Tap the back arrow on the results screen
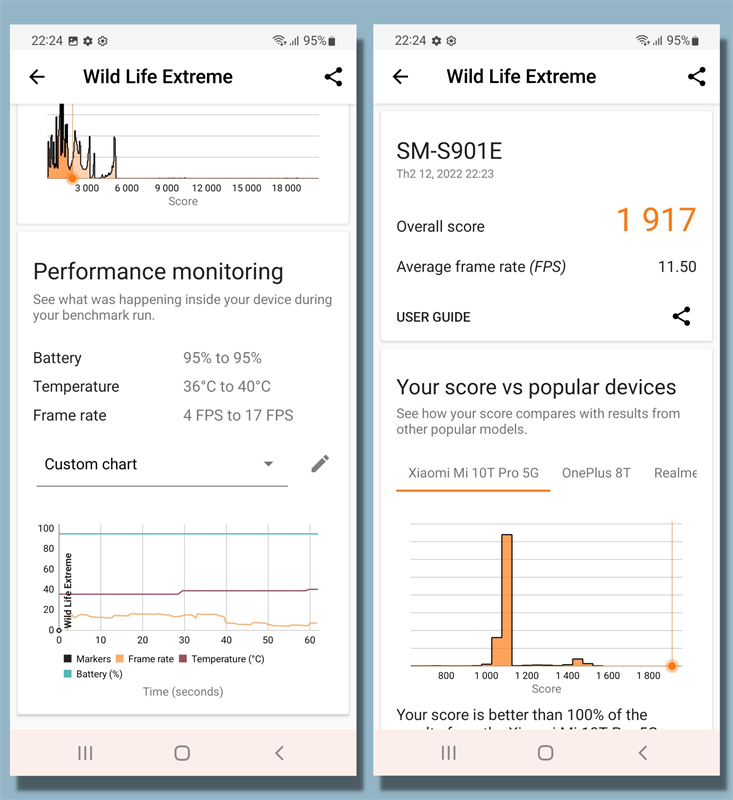Screen dimensions: 733x800 point(400,76)
